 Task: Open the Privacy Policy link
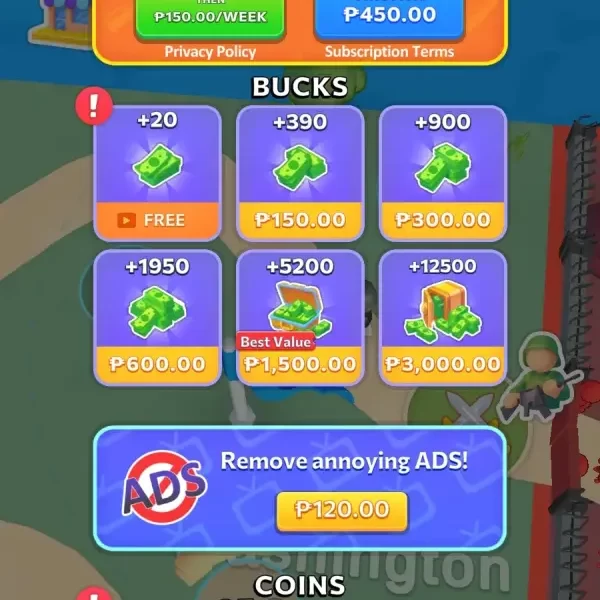[x=210, y=52]
